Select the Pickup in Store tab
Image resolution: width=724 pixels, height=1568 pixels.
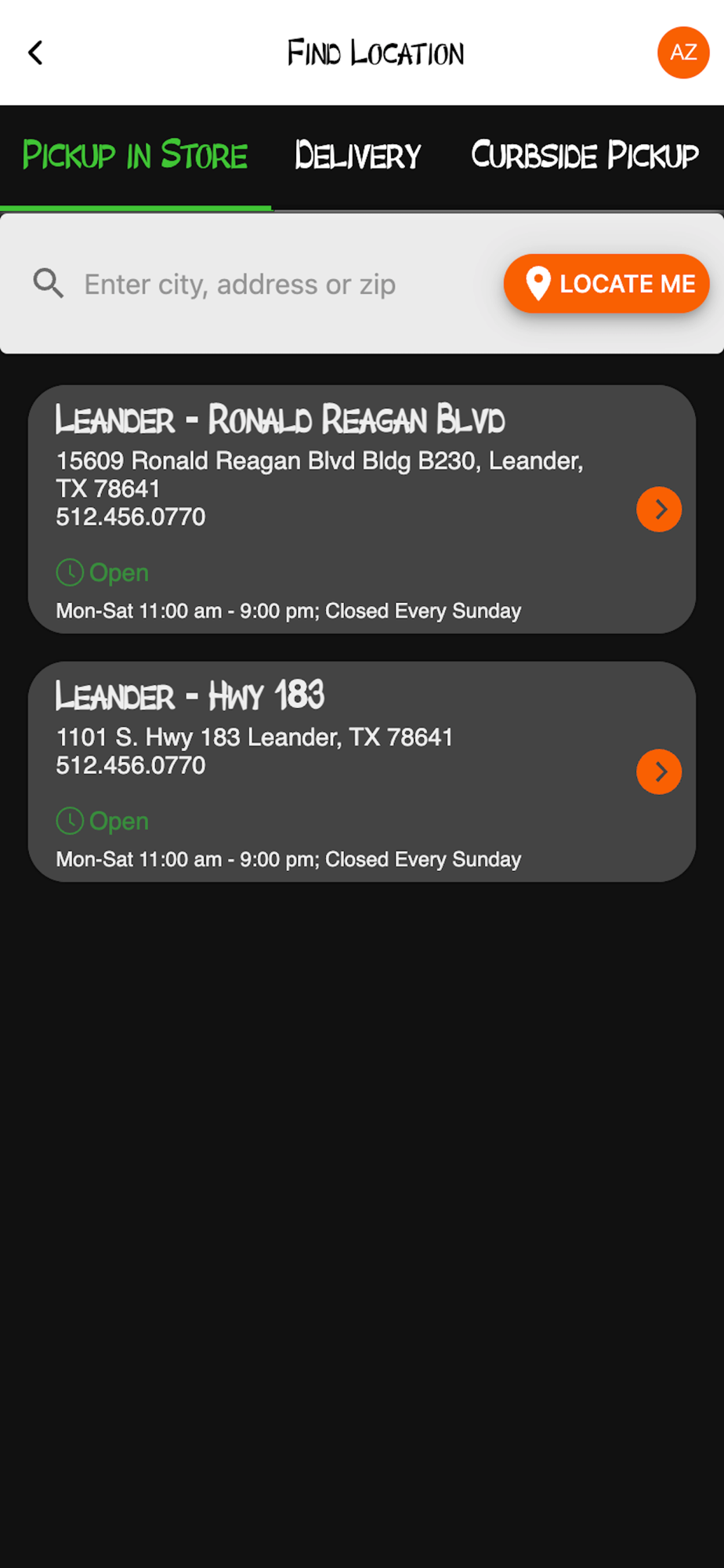[x=135, y=155]
